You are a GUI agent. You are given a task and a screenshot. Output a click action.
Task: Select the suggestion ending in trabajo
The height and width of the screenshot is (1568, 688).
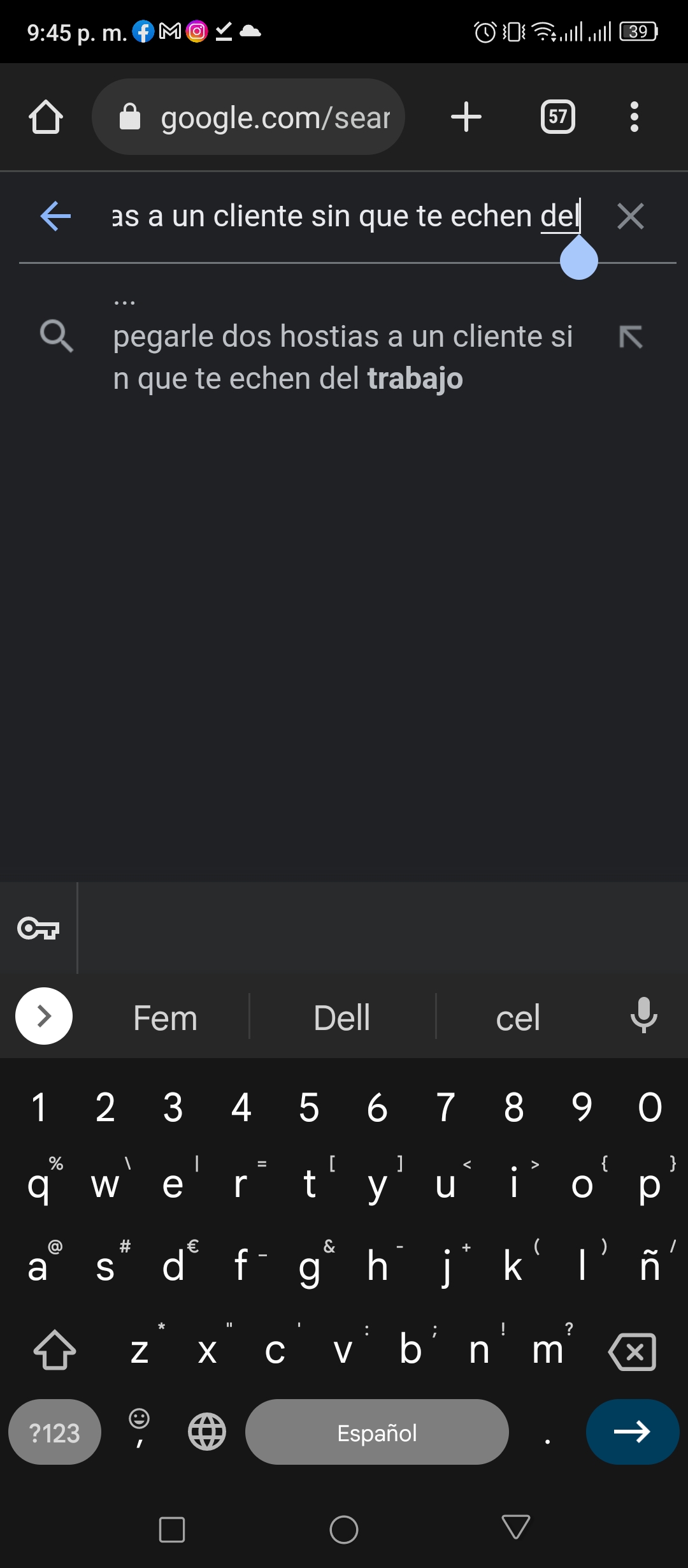(x=344, y=358)
